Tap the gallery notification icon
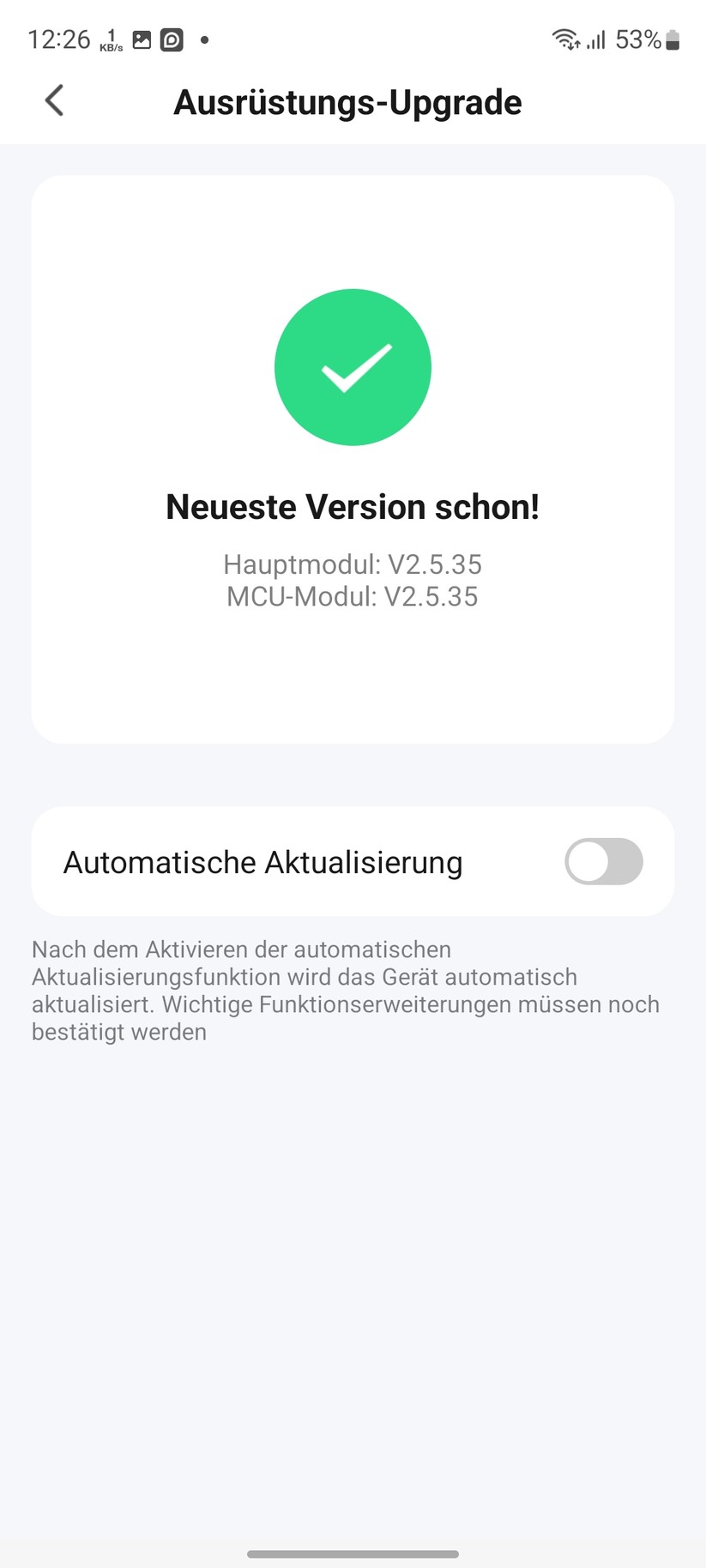706x1568 pixels. pyautogui.click(x=140, y=39)
